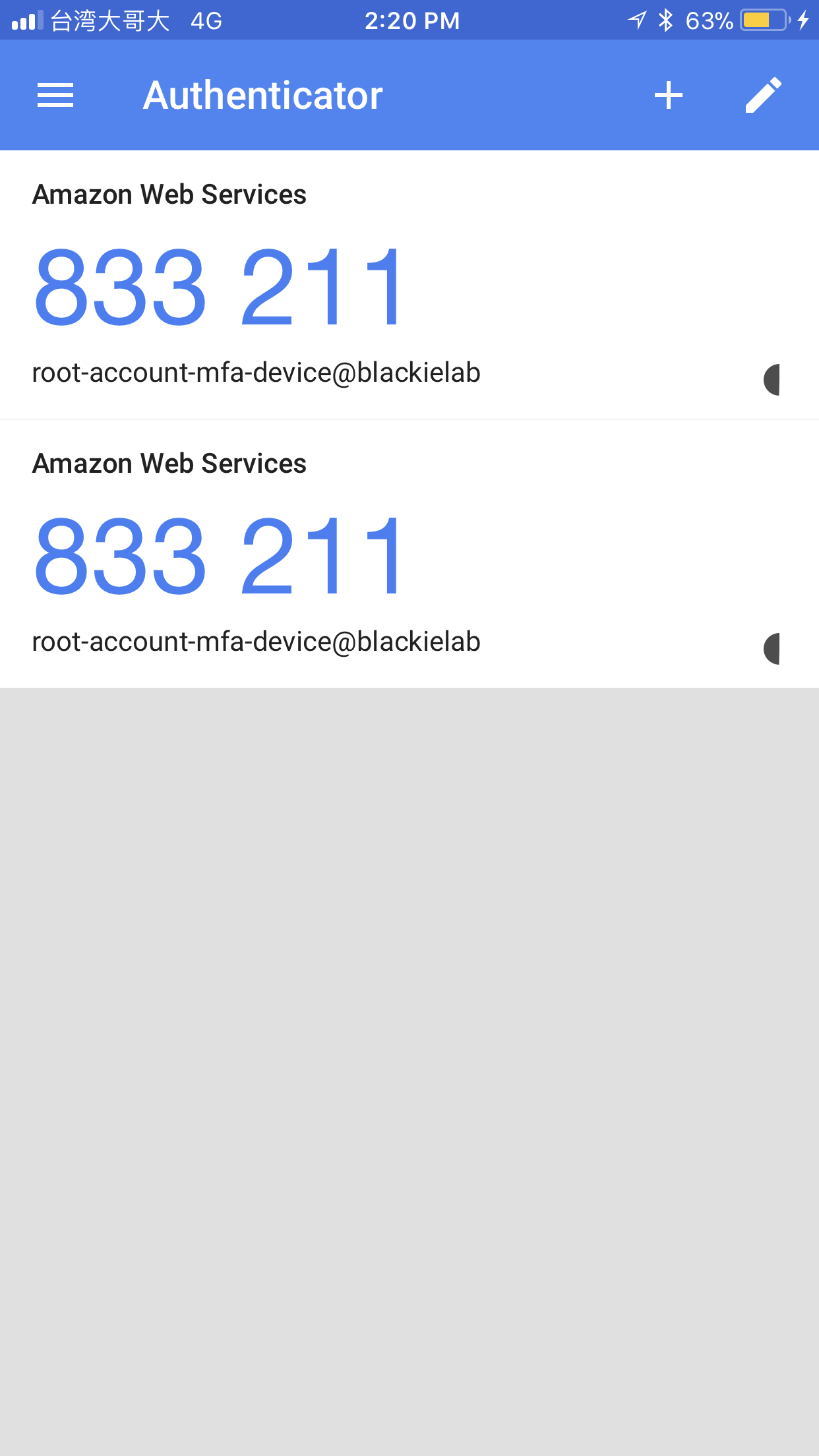Open the hamburger menu
This screenshot has width=819, height=1456.
55,96
